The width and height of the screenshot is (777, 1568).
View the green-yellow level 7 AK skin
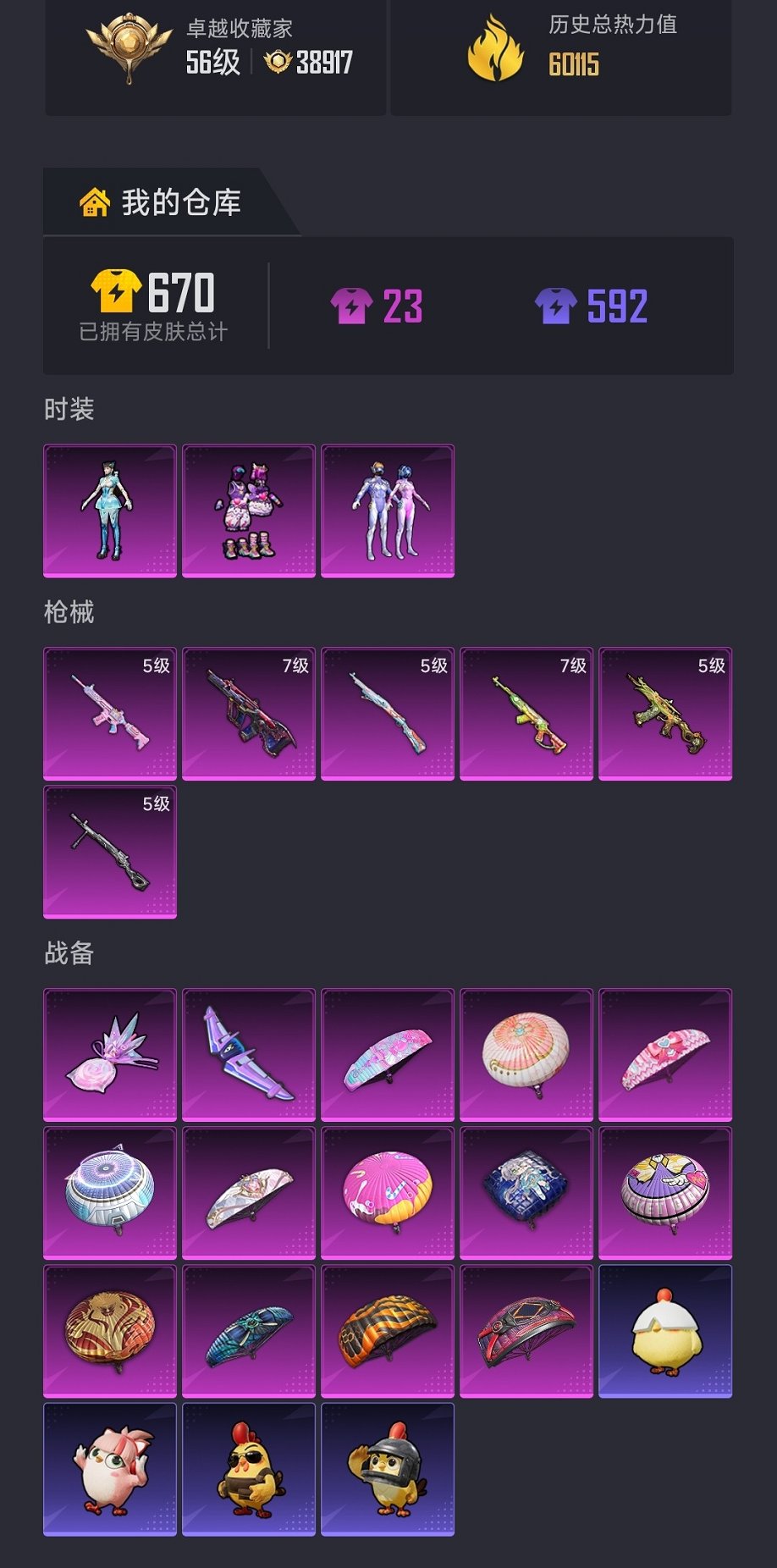[526, 713]
